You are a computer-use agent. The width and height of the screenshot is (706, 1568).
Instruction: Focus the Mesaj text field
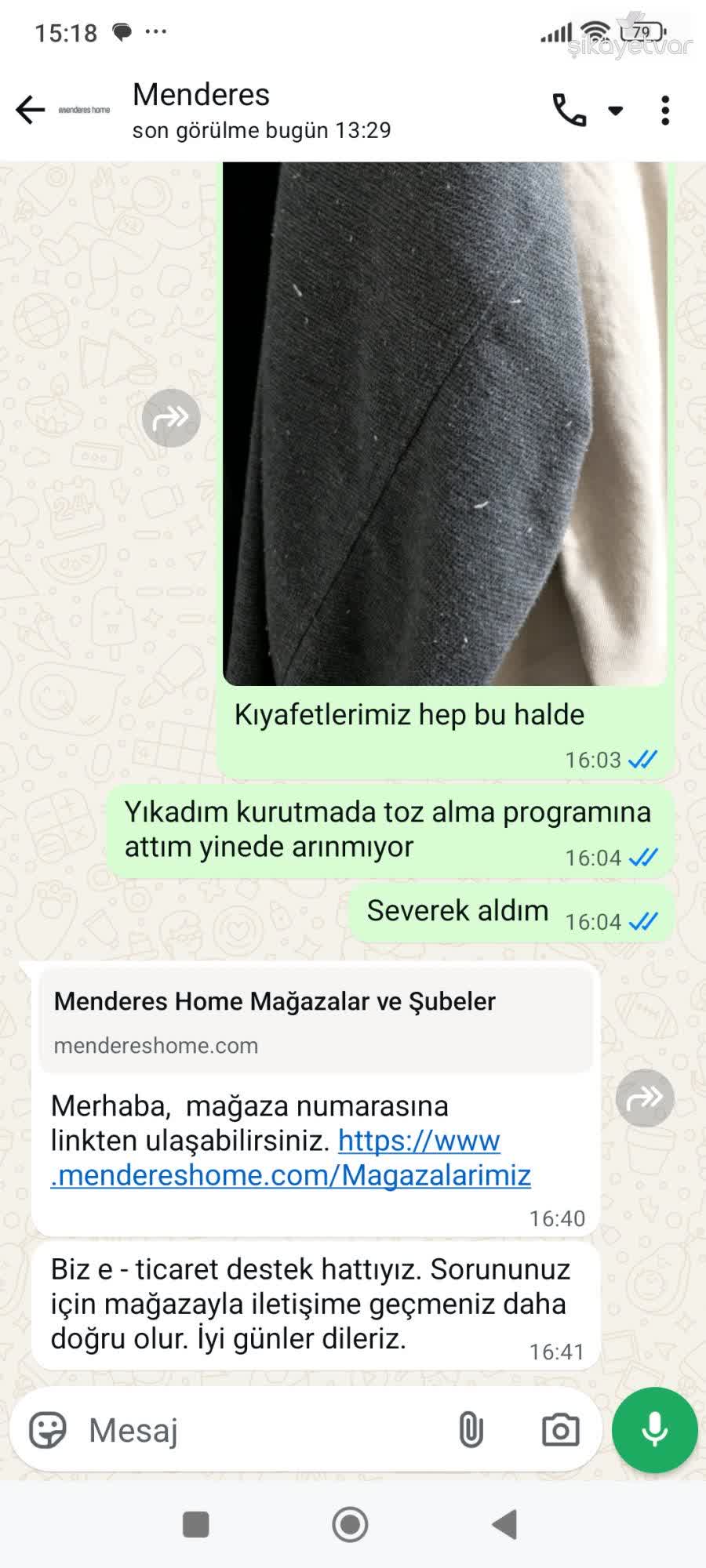point(259,1430)
